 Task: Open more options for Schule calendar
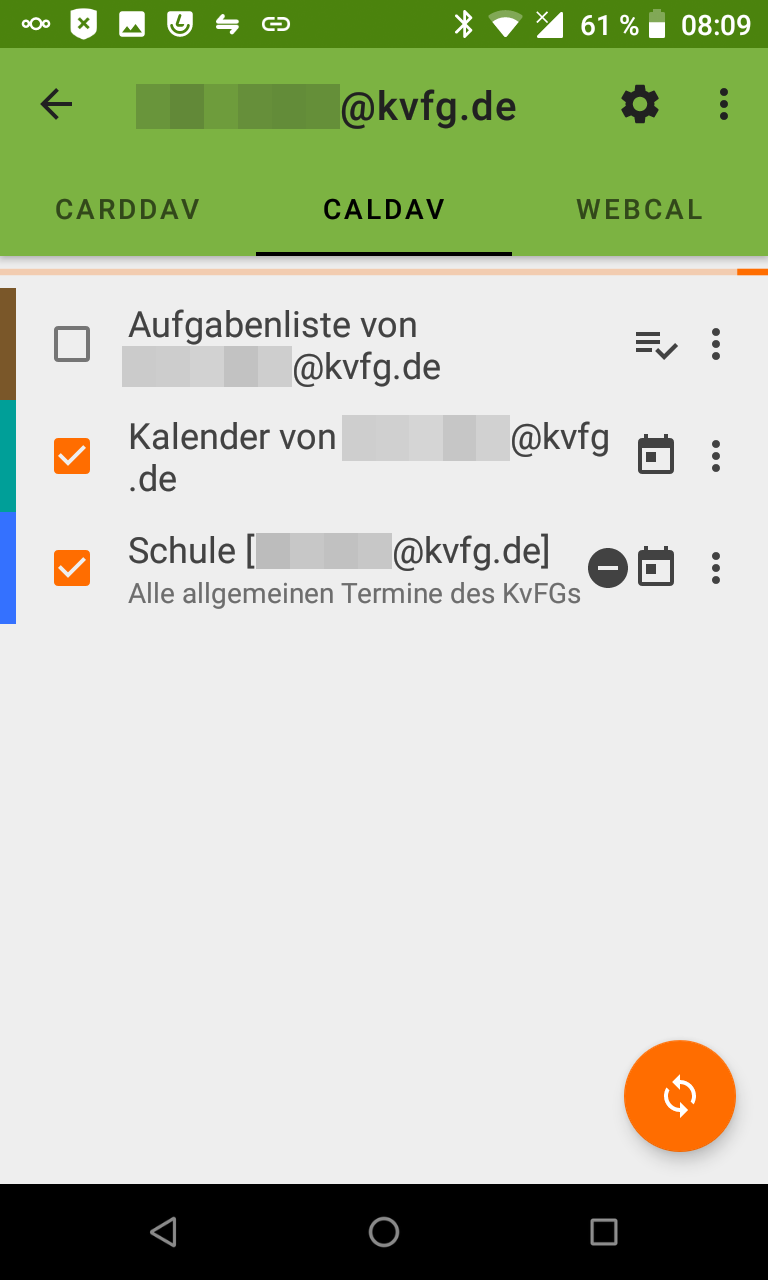point(715,568)
